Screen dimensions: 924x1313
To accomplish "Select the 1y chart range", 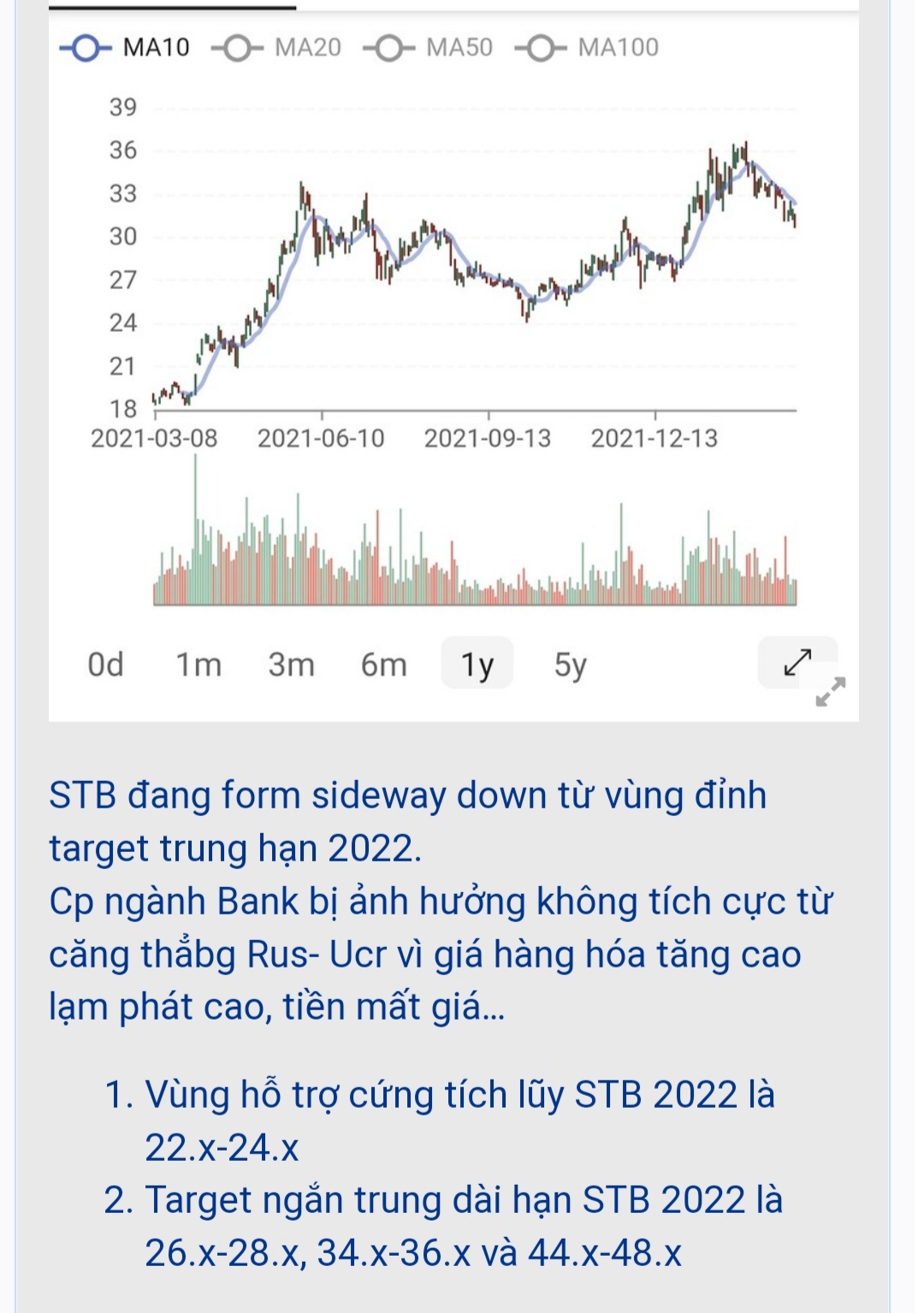I will tap(477, 664).
